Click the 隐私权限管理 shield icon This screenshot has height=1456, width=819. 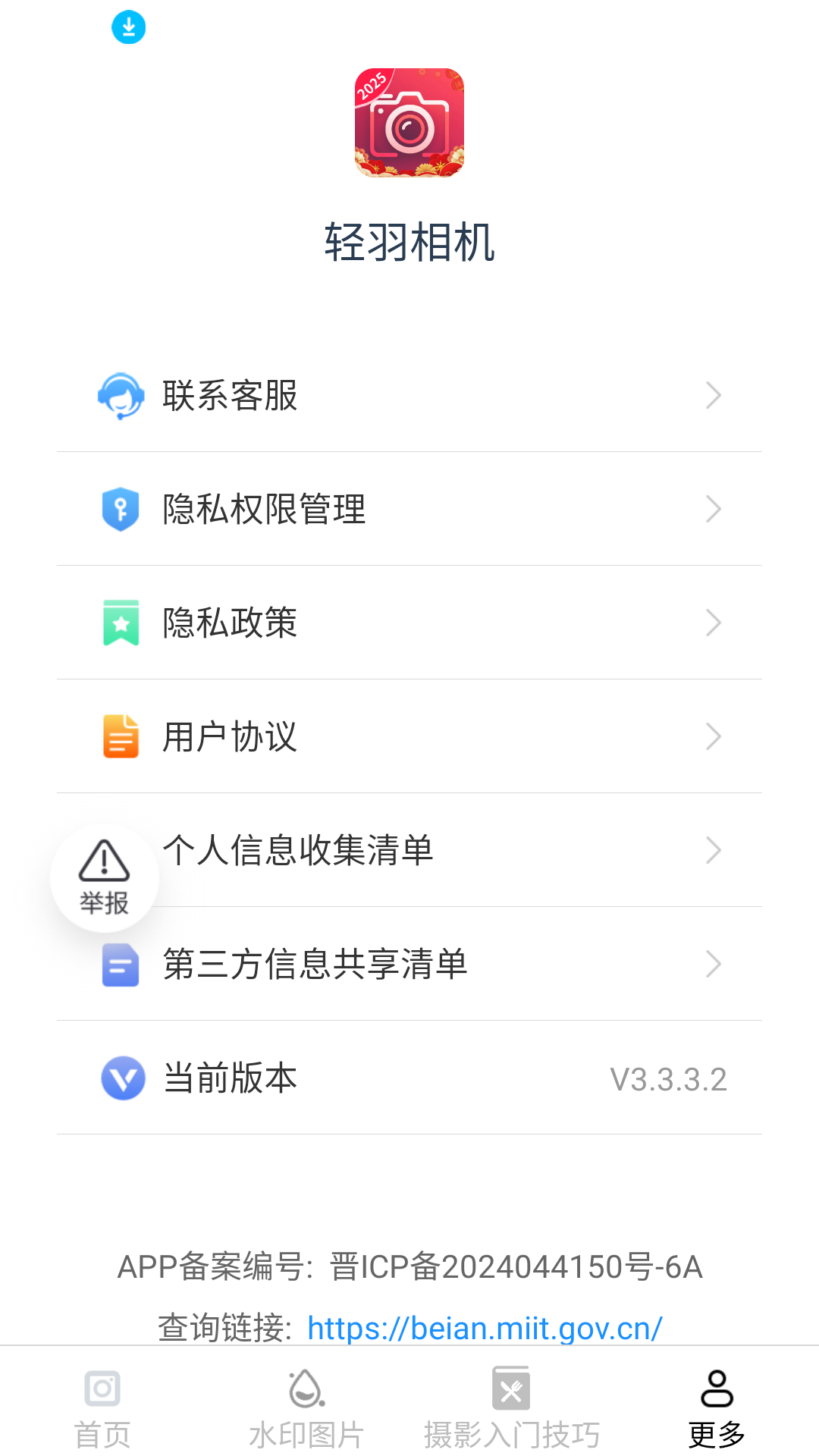[122, 509]
